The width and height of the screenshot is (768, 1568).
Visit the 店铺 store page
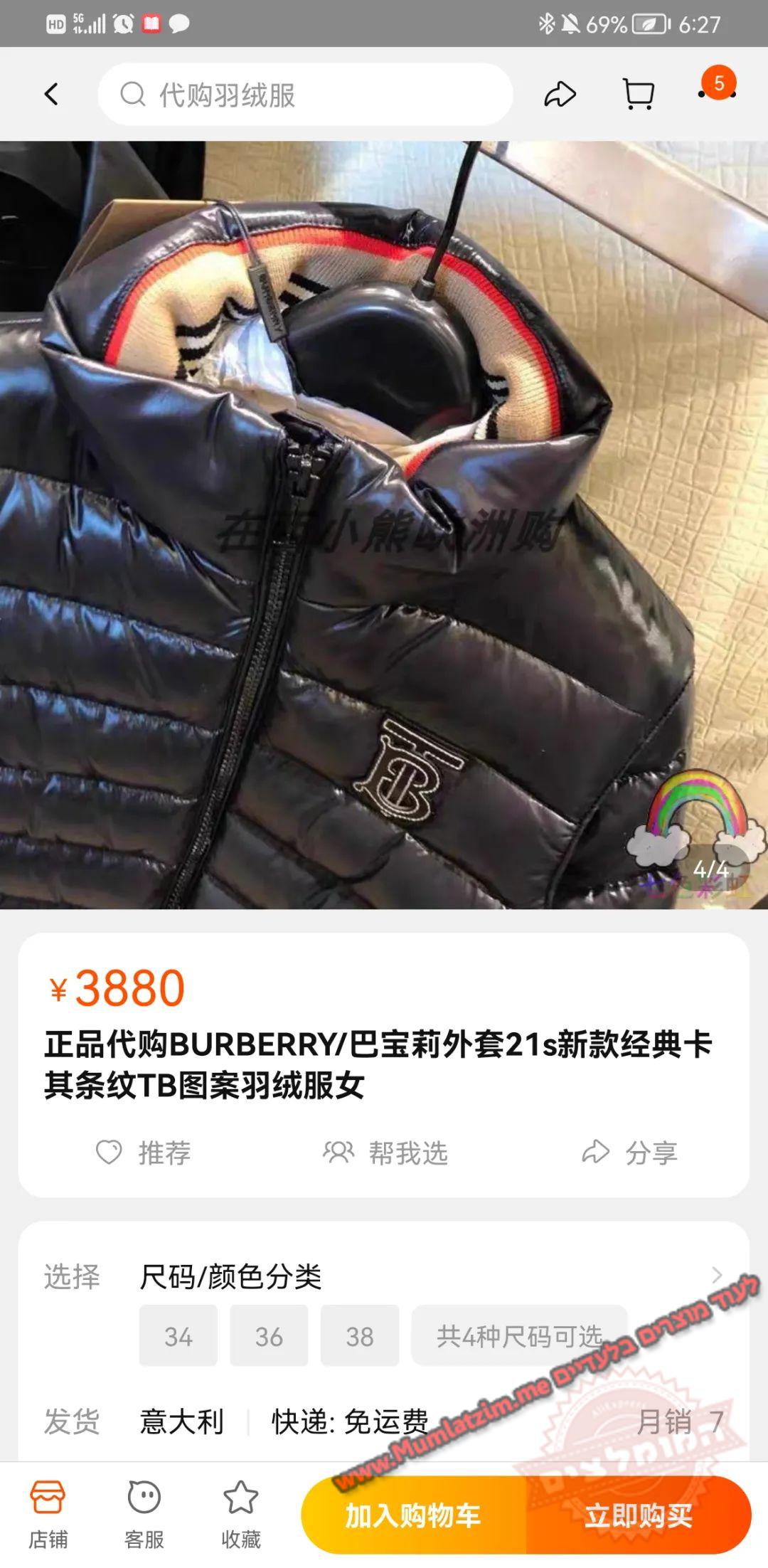[x=48, y=1515]
